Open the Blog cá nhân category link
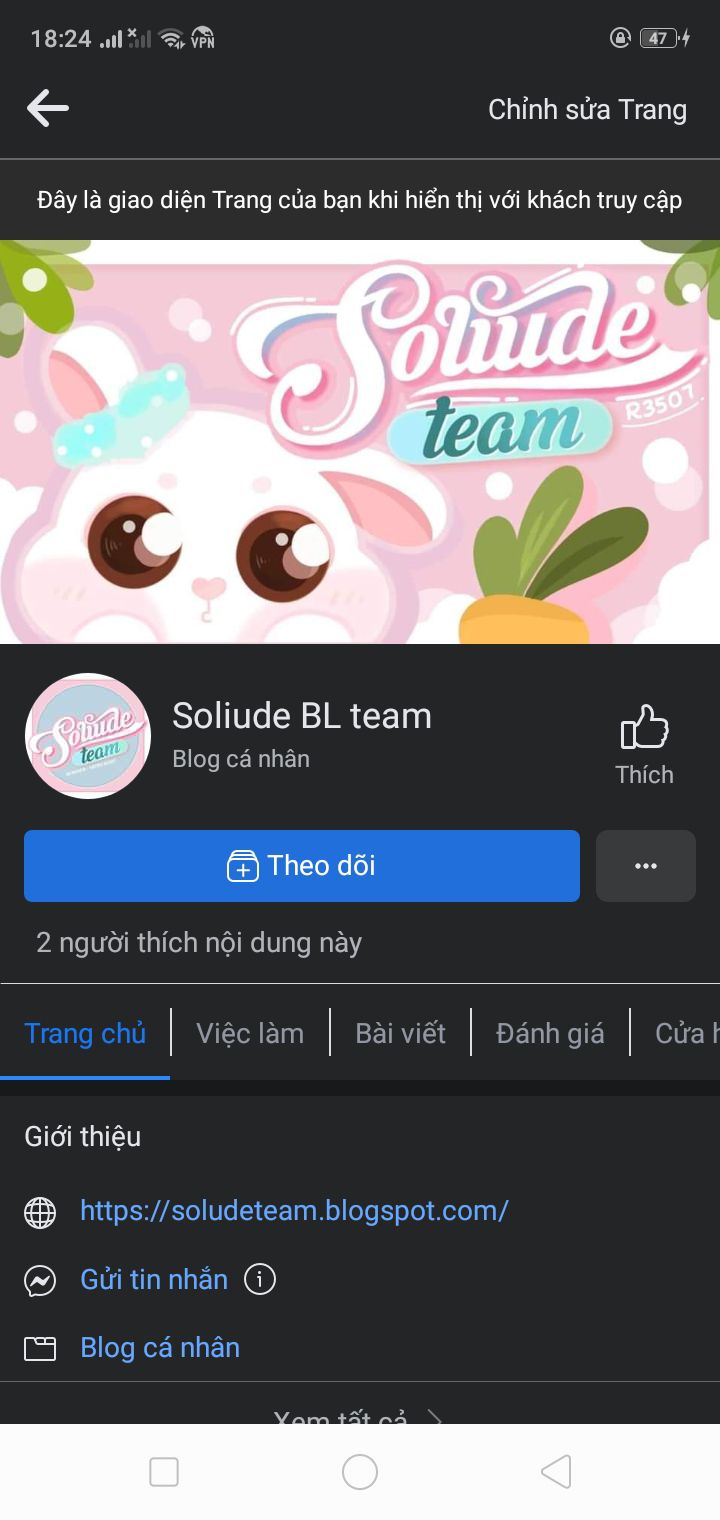Image resolution: width=720 pixels, height=1520 pixels. pos(160,1348)
